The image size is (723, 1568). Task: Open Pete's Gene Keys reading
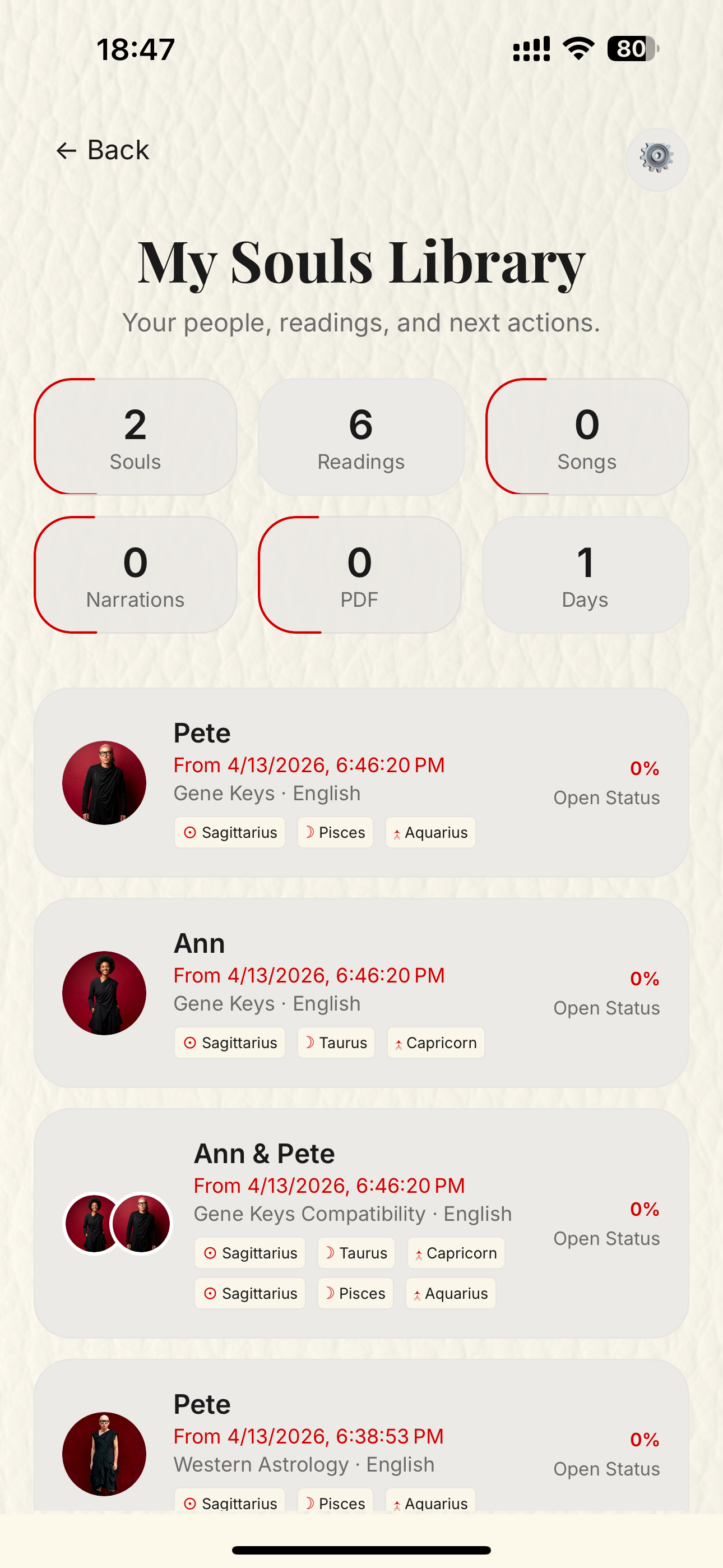click(361, 782)
